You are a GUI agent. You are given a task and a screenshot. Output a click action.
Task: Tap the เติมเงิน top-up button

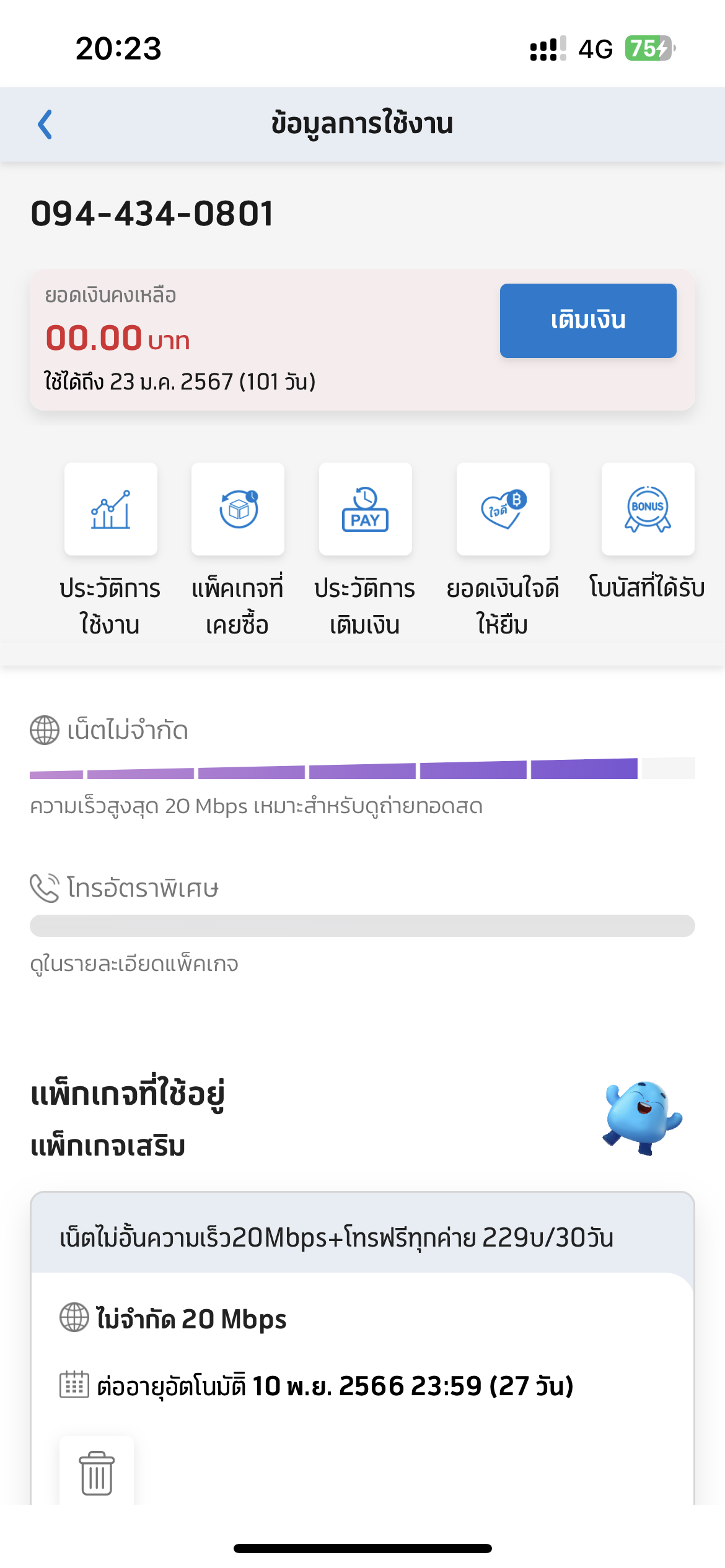[587, 321]
